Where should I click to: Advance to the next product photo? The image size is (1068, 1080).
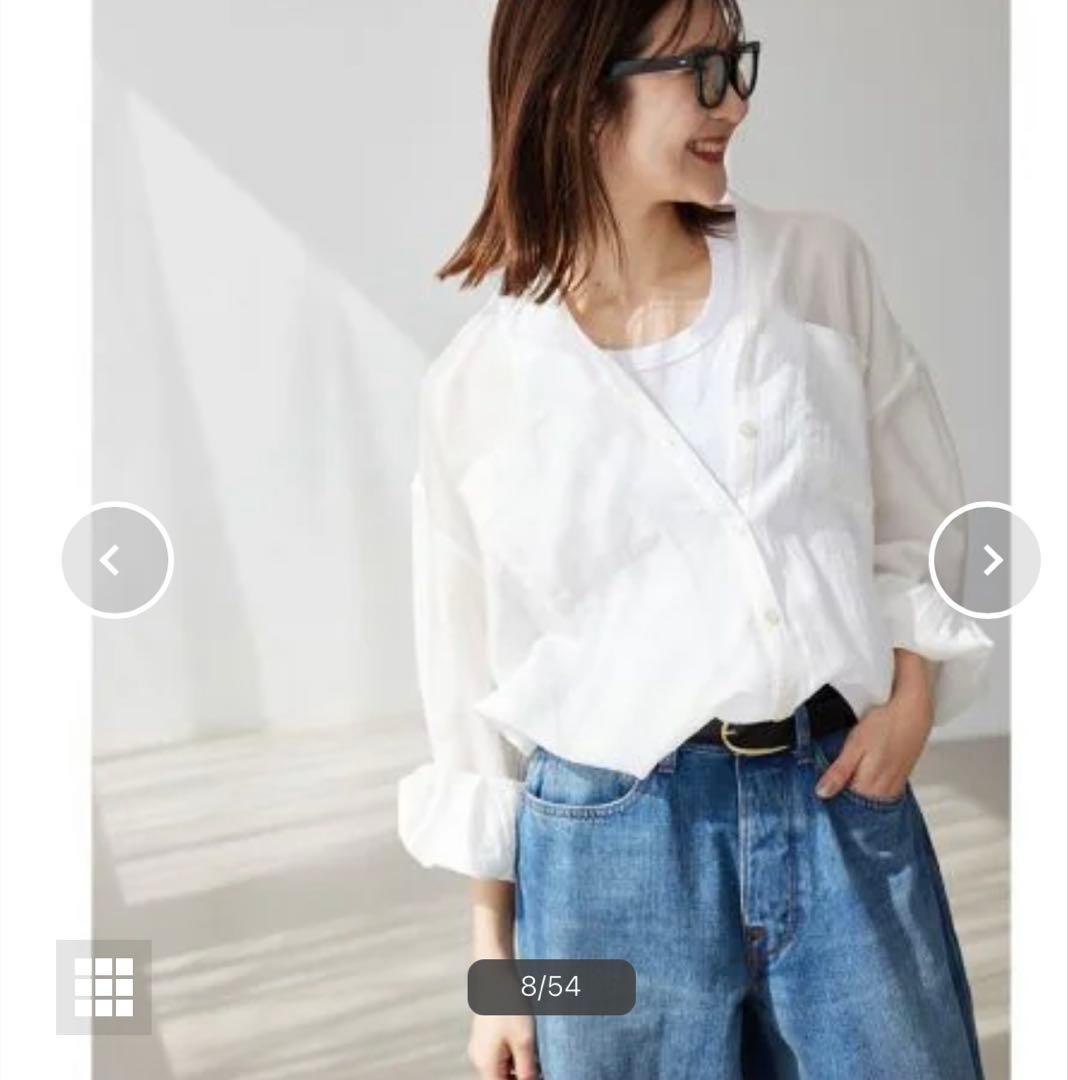[985, 560]
